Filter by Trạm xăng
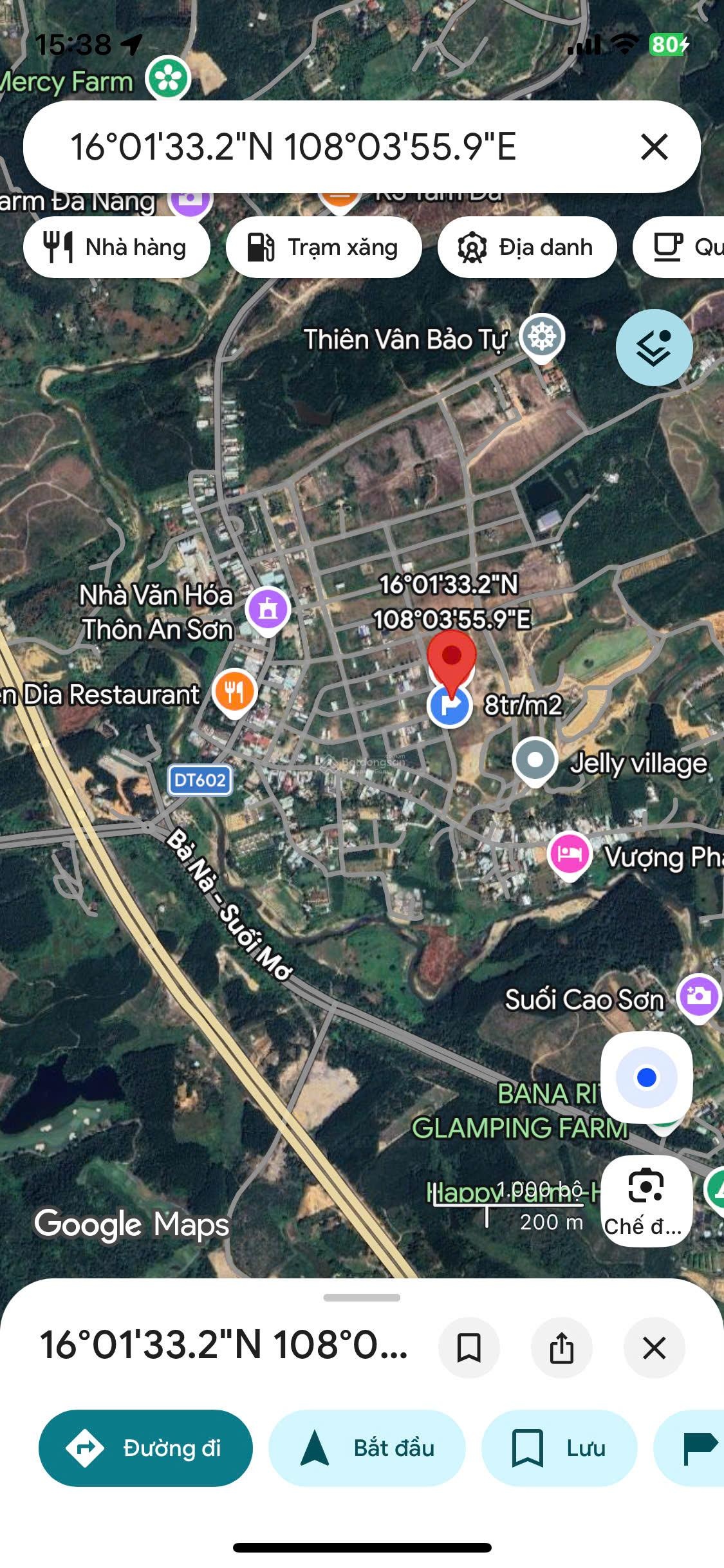 [323, 247]
